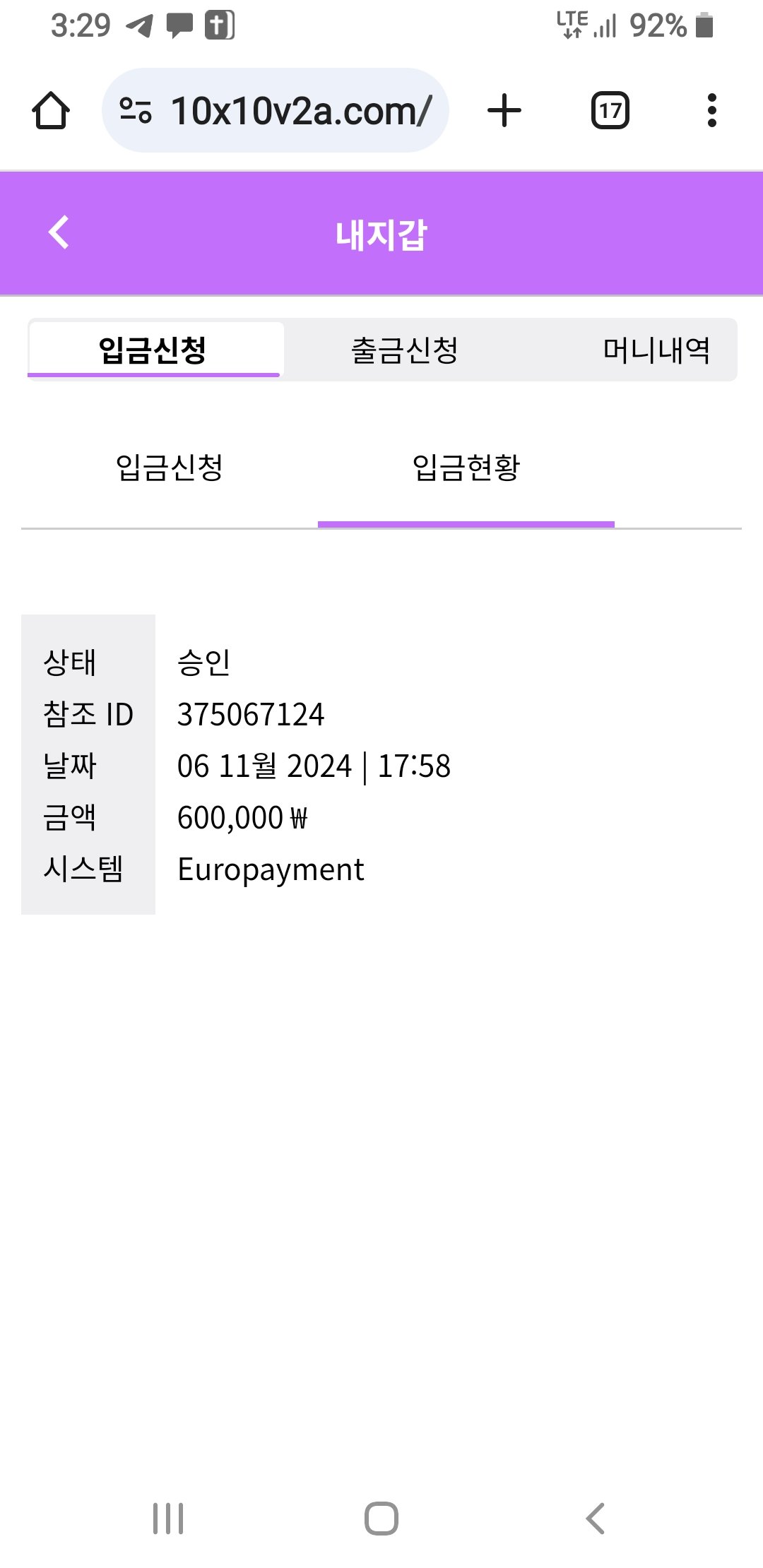
Task: Go back from the 내지갑 page
Action: coord(59,232)
